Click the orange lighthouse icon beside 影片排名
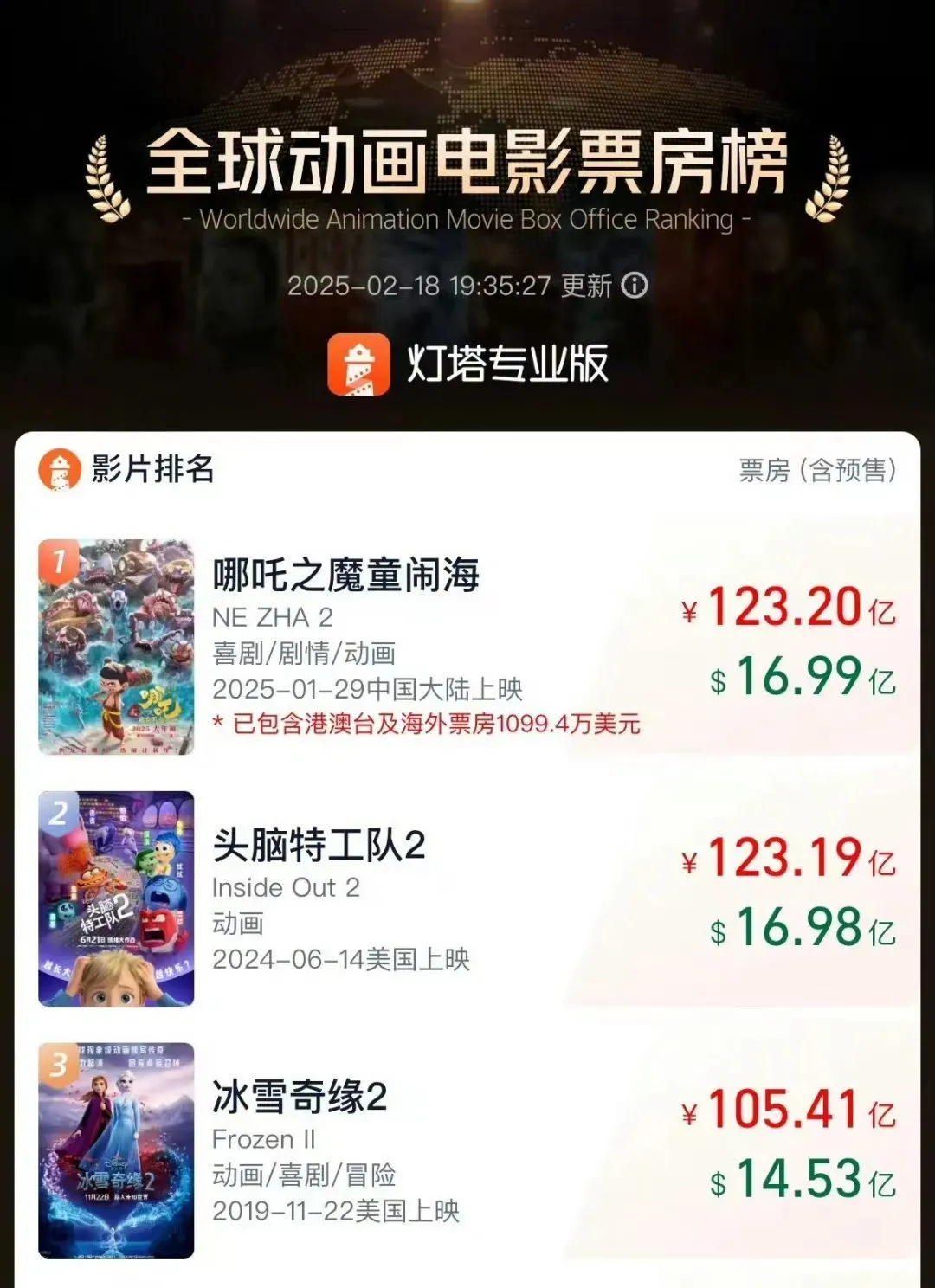The width and height of the screenshot is (935, 1288). click(x=61, y=470)
